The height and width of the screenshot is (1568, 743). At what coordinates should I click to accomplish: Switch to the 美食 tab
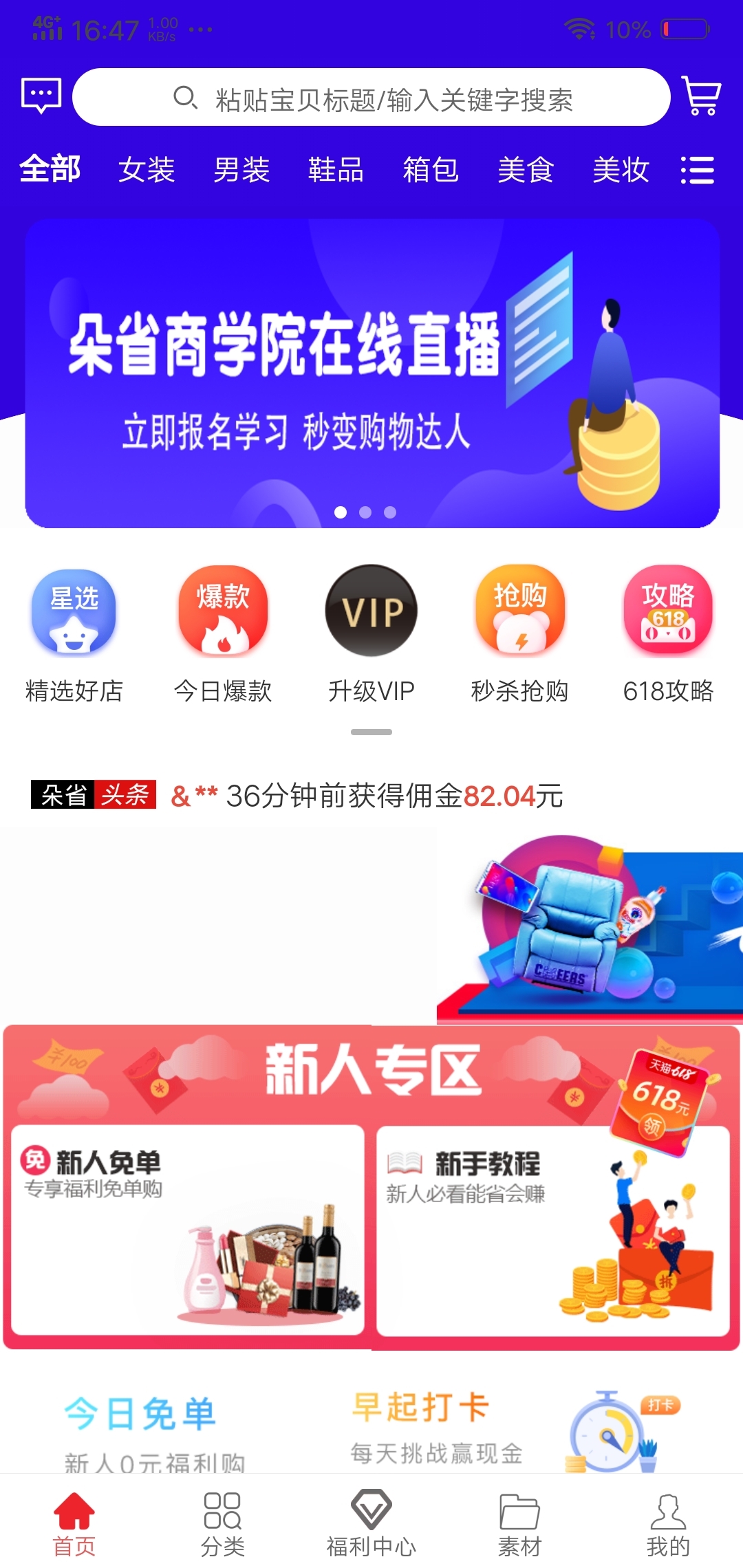pyautogui.click(x=526, y=170)
